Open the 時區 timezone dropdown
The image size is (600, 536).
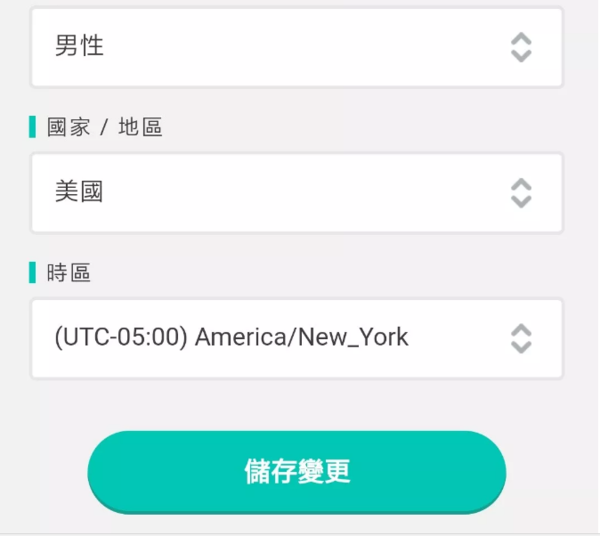click(297, 338)
